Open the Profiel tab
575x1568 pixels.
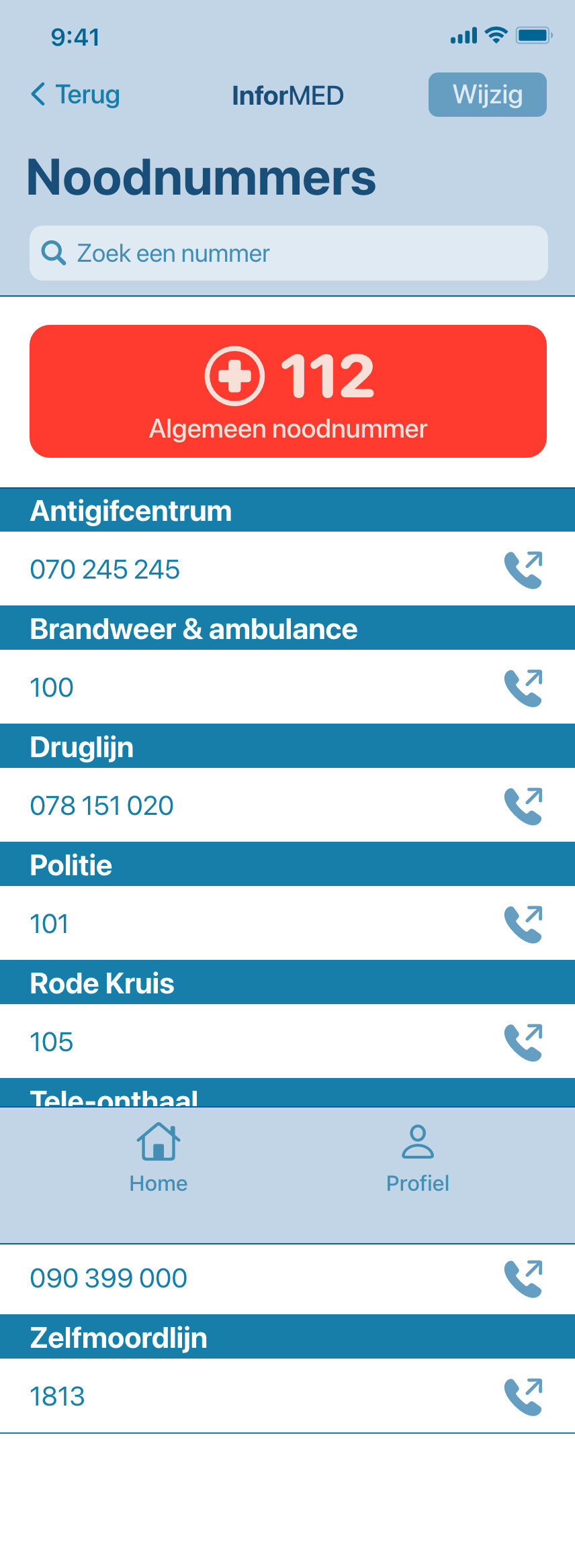click(417, 1158)
